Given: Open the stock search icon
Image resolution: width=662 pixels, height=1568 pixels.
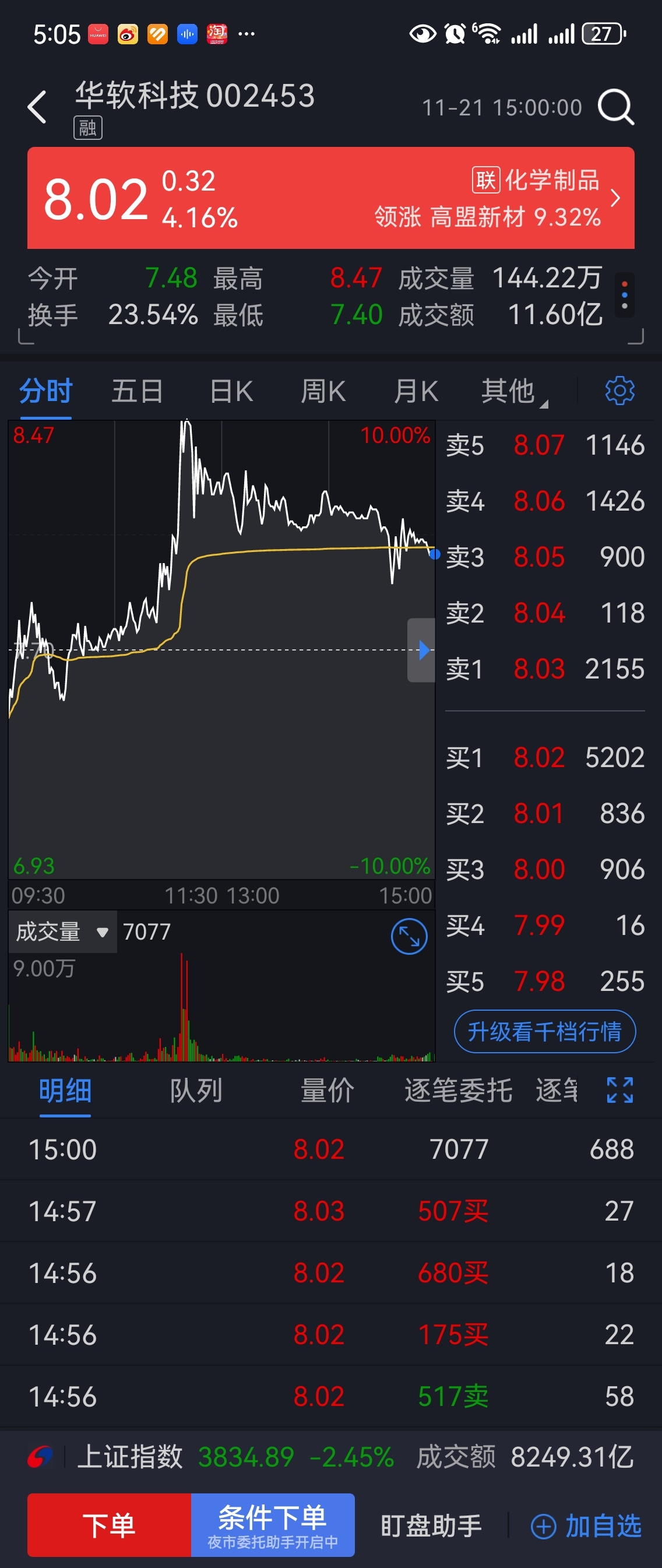Looking at the screenshot, I should click(615, 107).
